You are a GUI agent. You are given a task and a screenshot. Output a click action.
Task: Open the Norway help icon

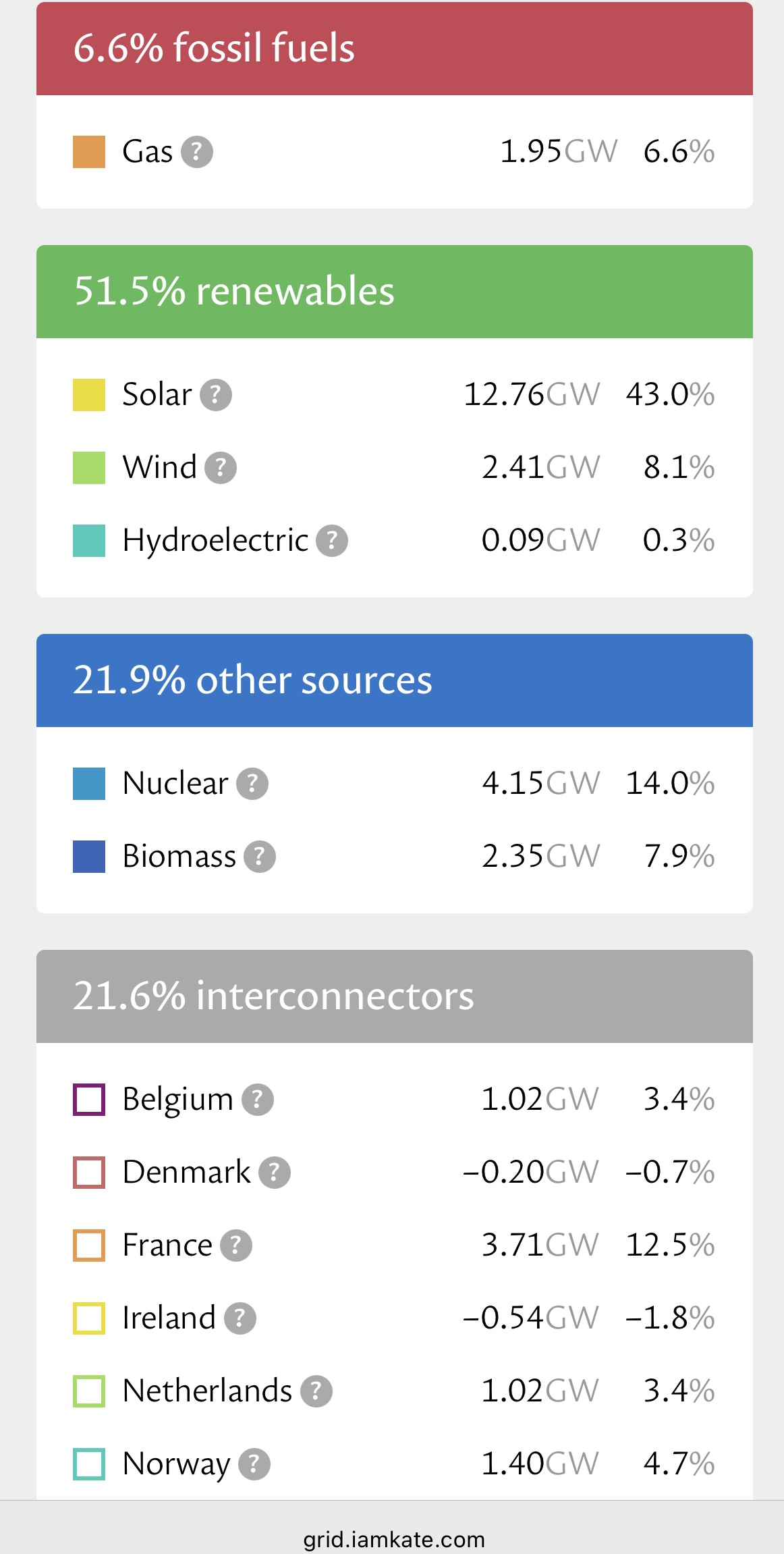click(254, 1464)
